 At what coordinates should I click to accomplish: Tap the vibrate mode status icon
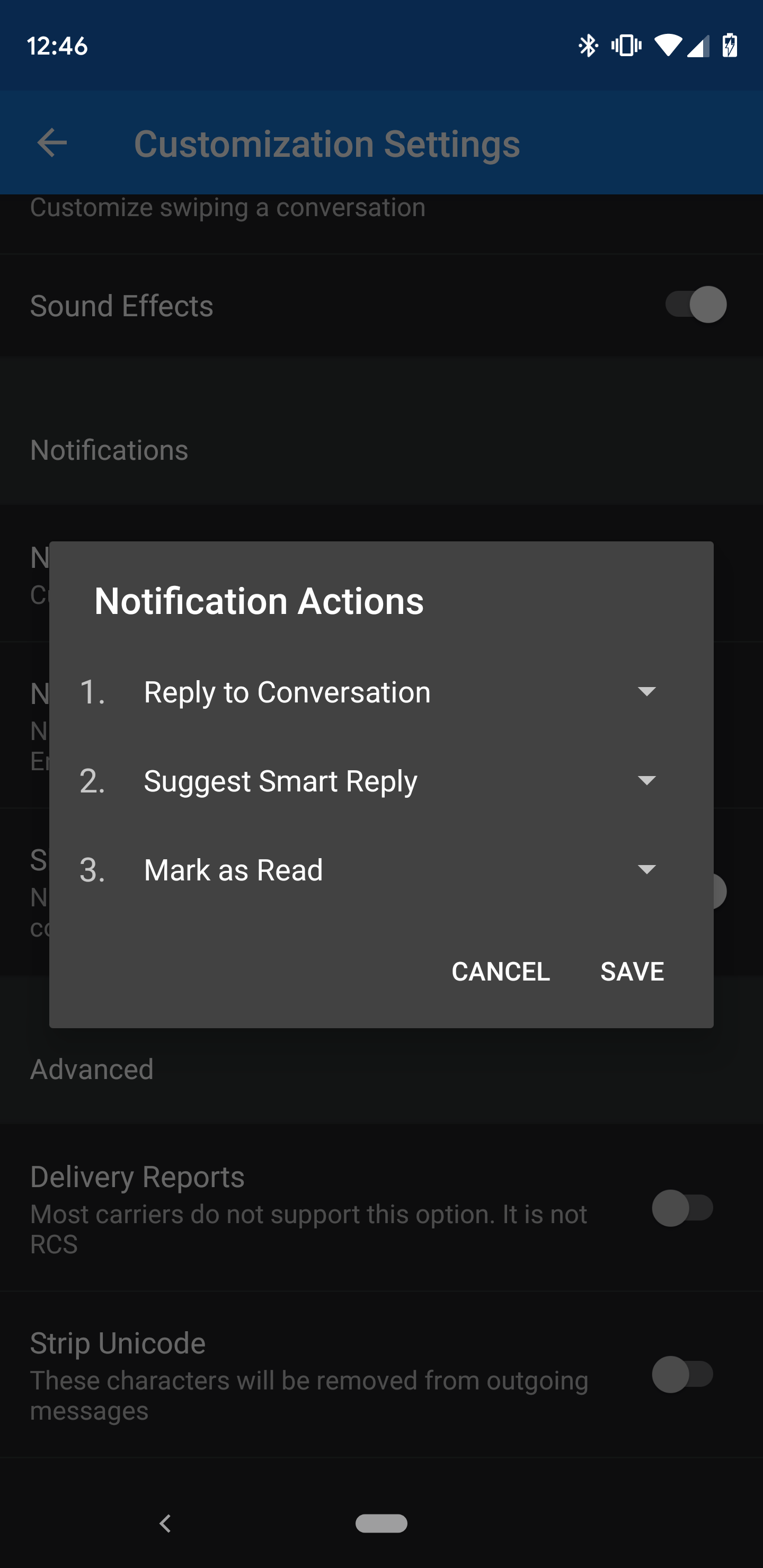point(626,45)
